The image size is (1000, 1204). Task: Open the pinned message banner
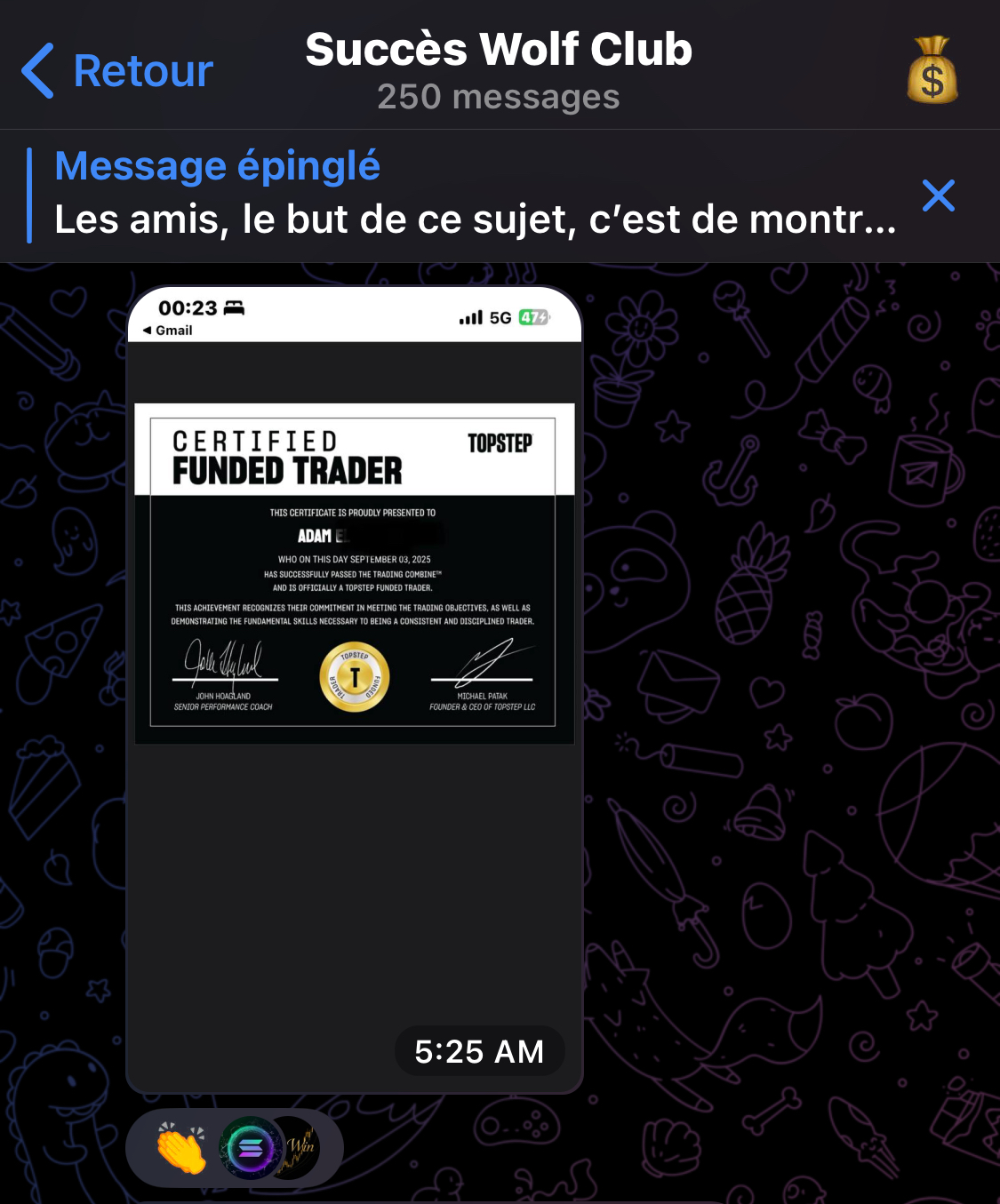coord(462,195)
